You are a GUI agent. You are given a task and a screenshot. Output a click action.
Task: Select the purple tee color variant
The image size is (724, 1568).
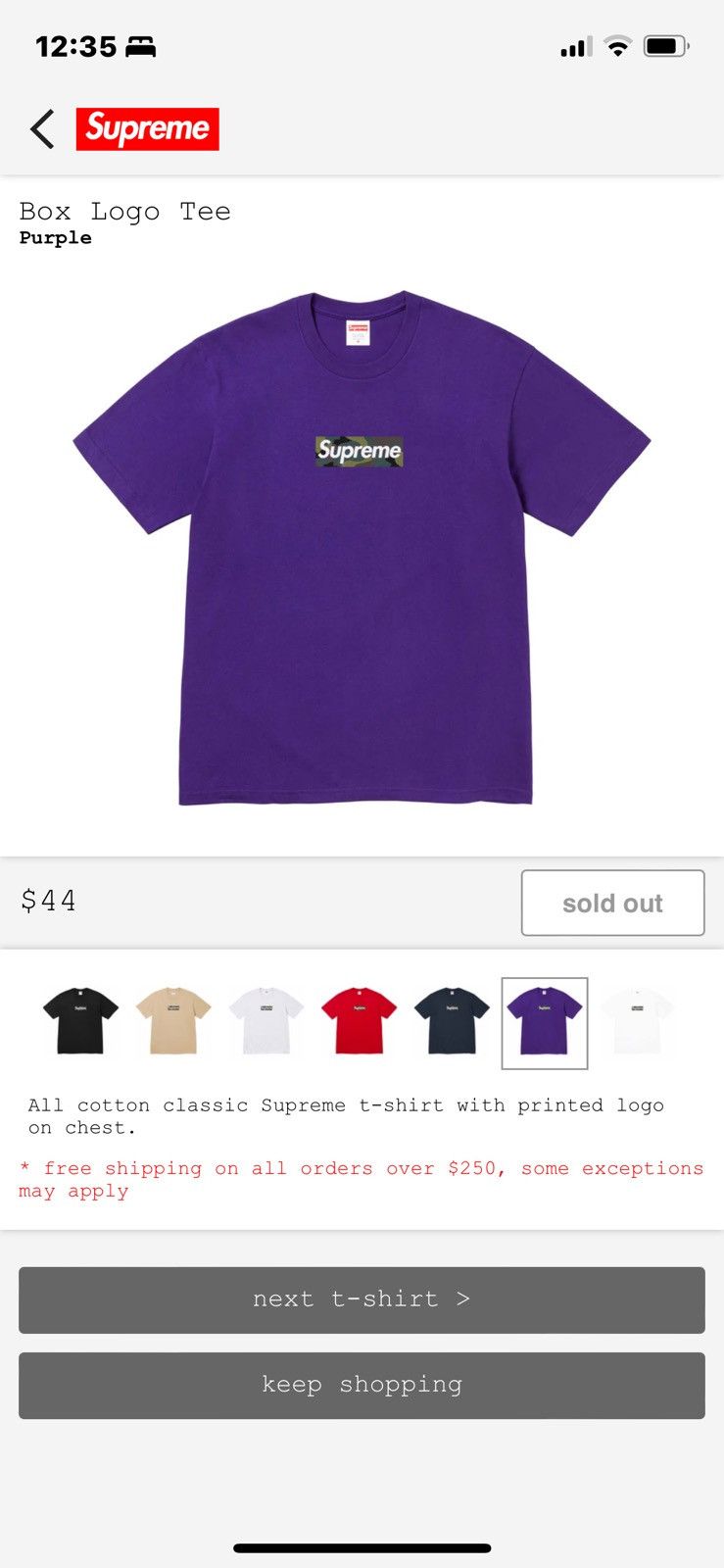[x=545, y=1022]
